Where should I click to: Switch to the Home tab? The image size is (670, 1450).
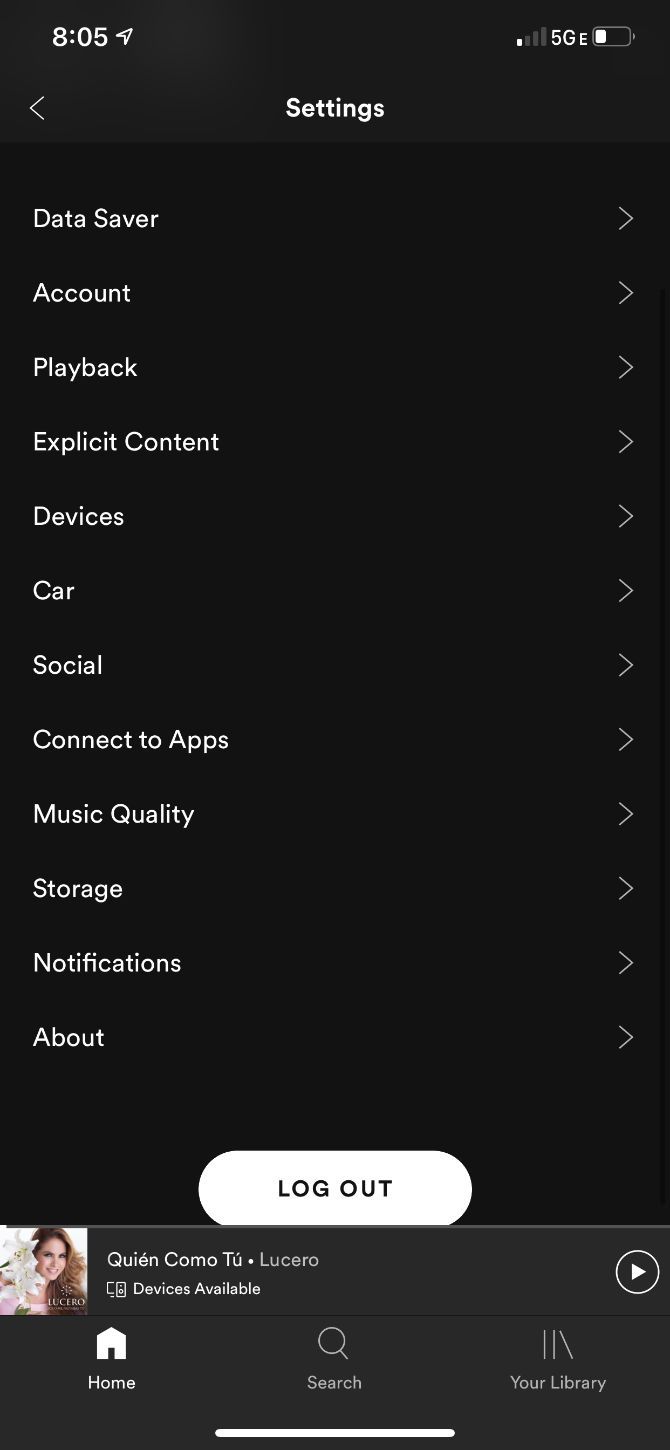click(x=111, y=1359)
